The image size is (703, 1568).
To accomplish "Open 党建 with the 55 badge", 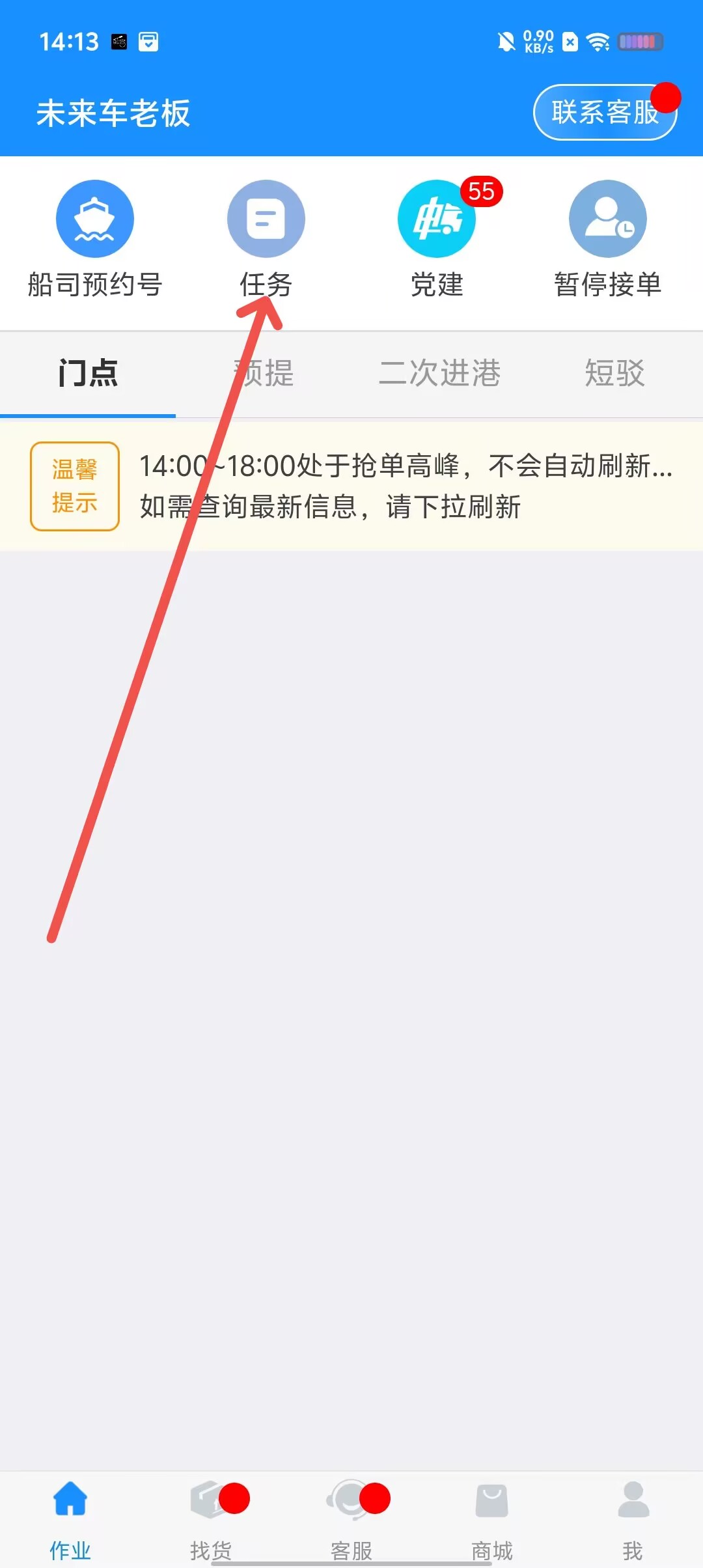I will pyautogui.click(x=437, y=239).
